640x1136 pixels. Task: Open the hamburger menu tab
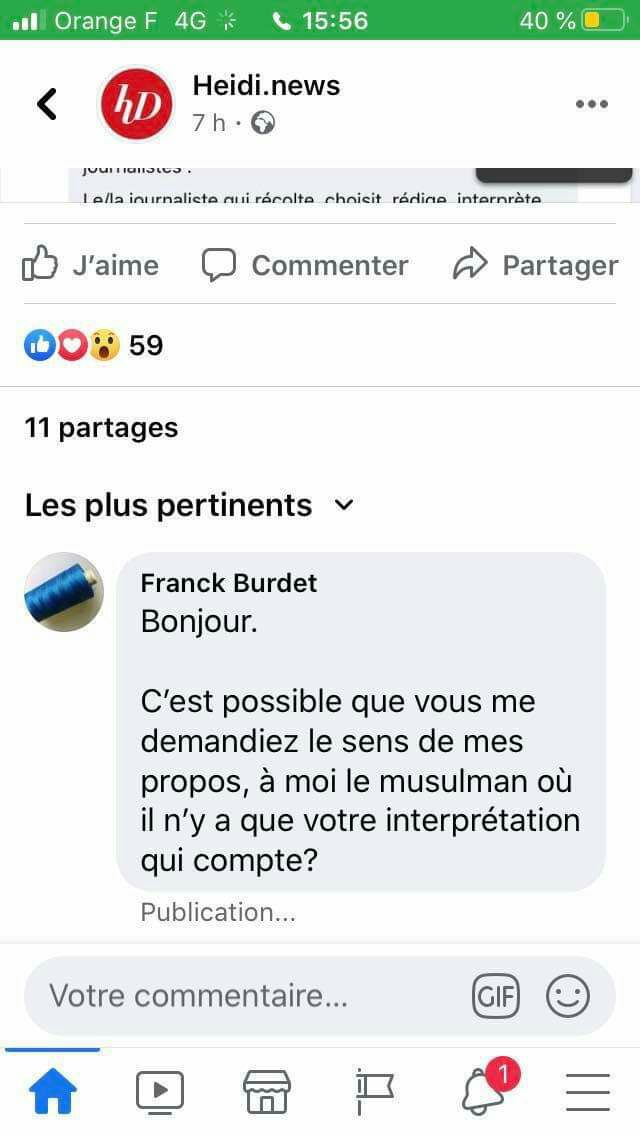tap(588, 1092)
